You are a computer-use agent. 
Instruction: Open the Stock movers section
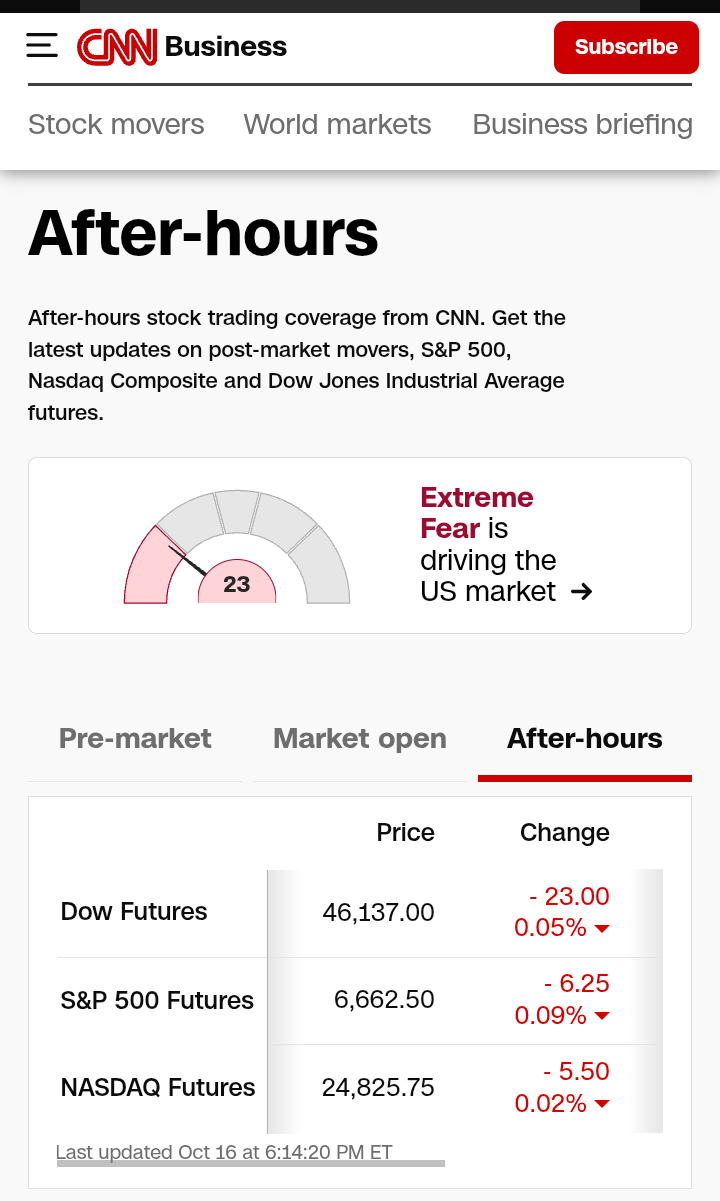coord(116,124)
